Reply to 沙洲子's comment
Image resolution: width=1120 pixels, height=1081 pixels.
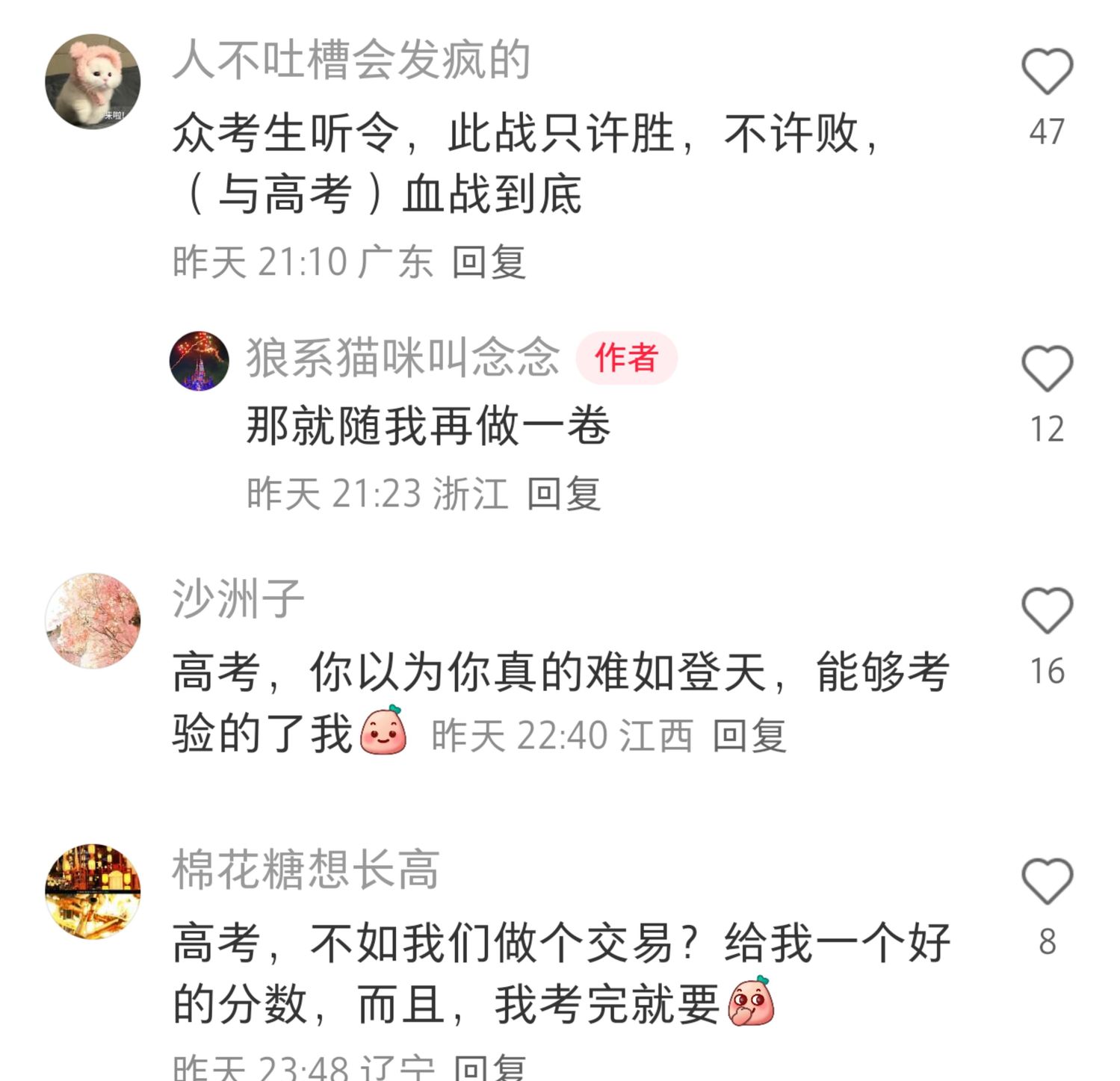[x=749, y=736]
